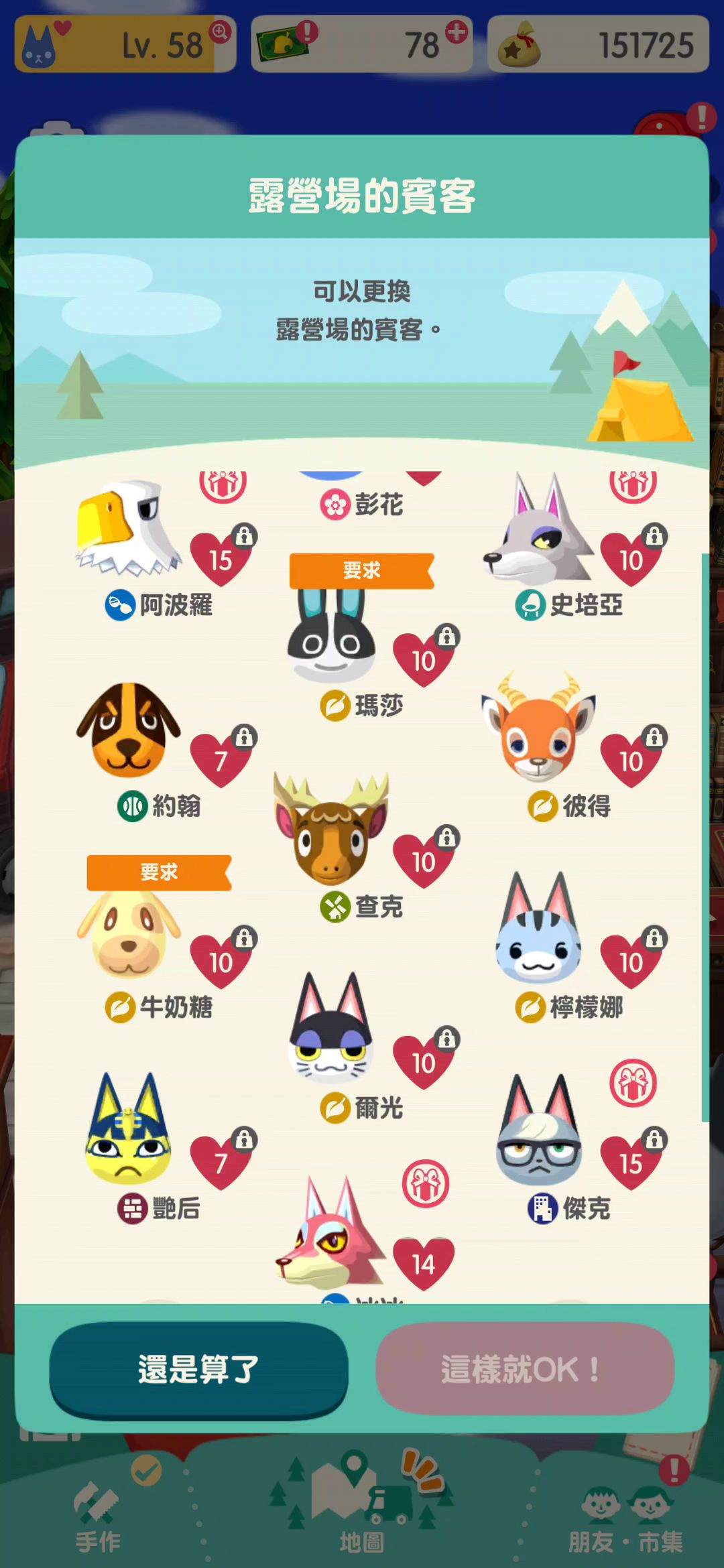
Task: Select the dog guest 約翰
Action: (129, 730)
